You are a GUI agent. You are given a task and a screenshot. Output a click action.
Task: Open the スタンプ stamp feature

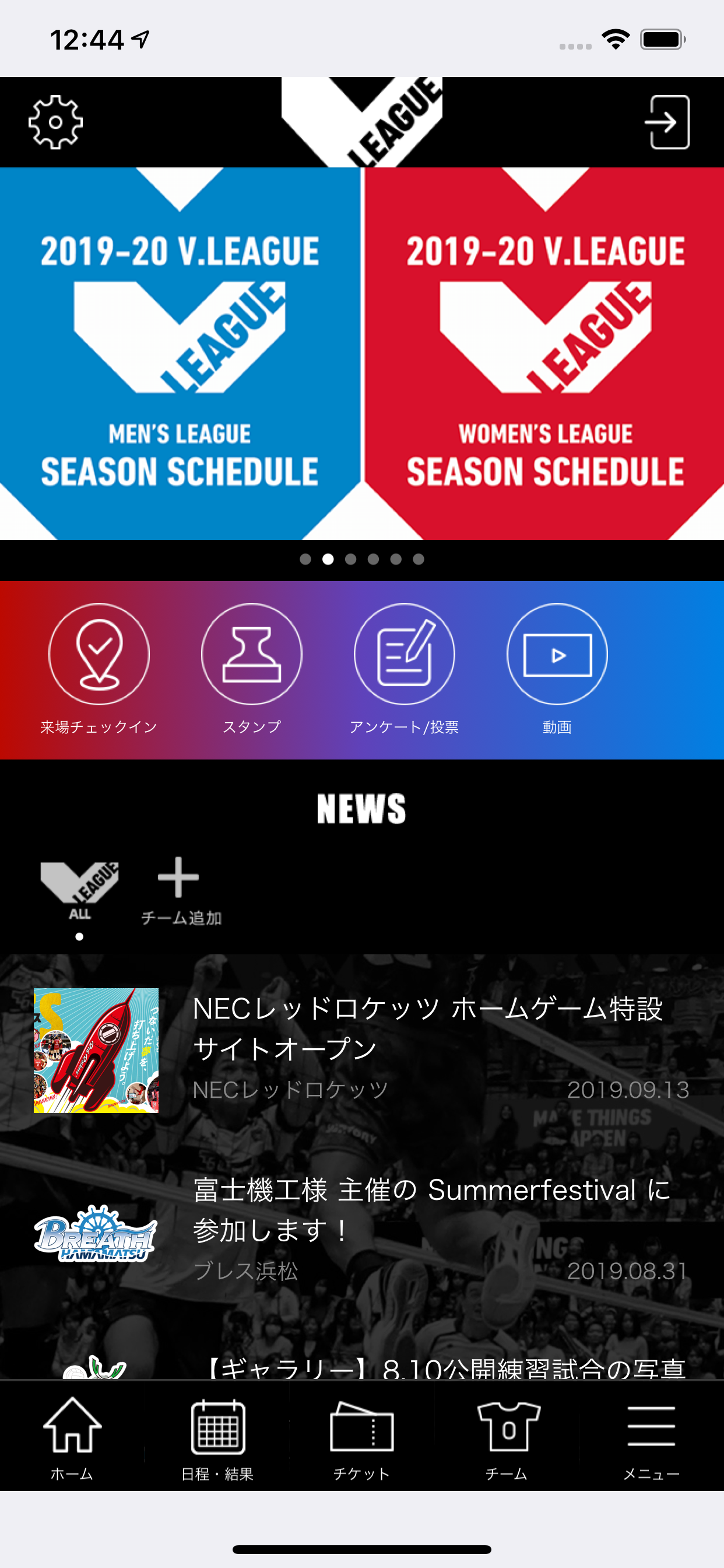252,670
